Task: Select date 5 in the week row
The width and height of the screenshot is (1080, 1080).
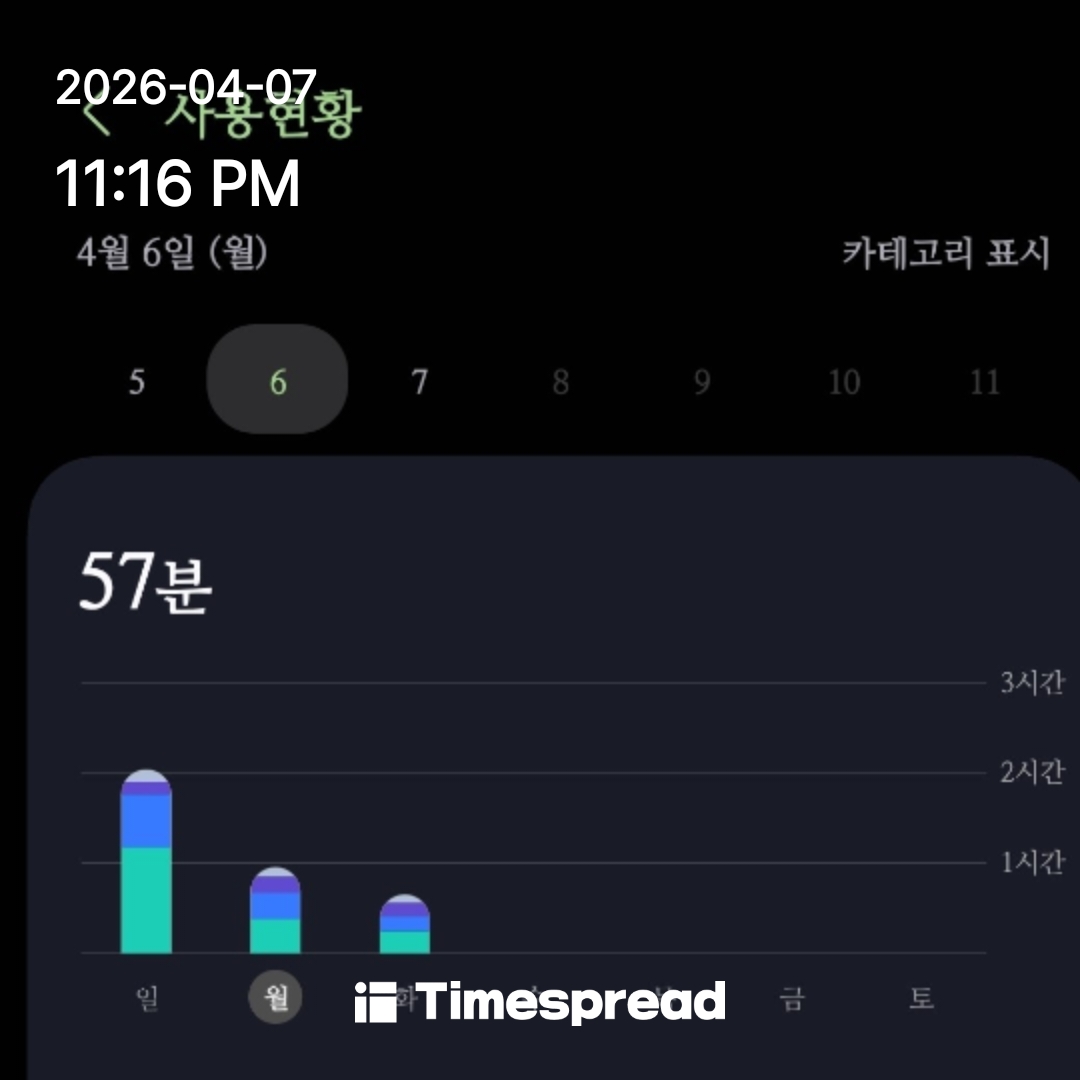Action: 137,382
